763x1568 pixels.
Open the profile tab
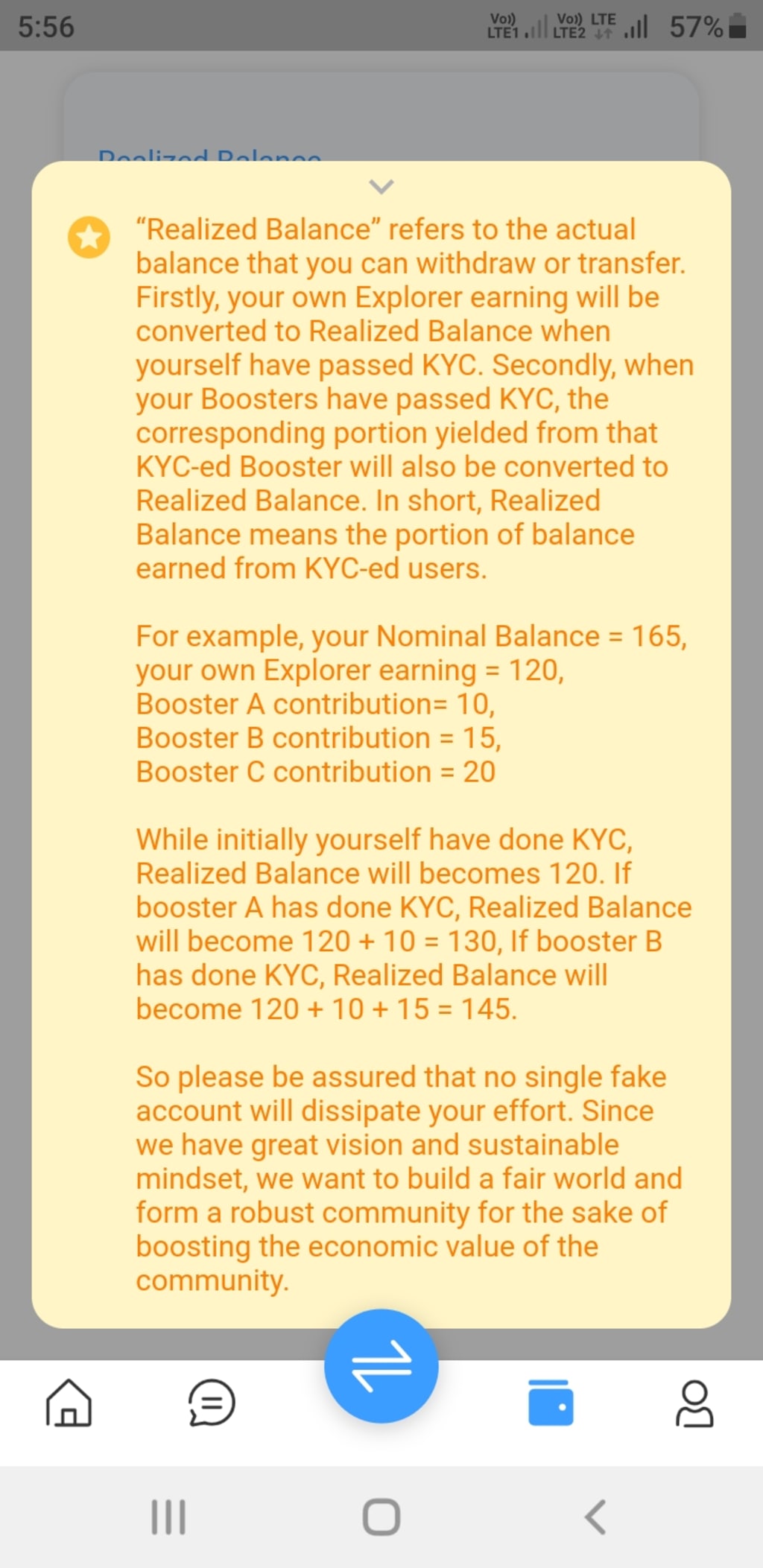(x=694, y=1403)
